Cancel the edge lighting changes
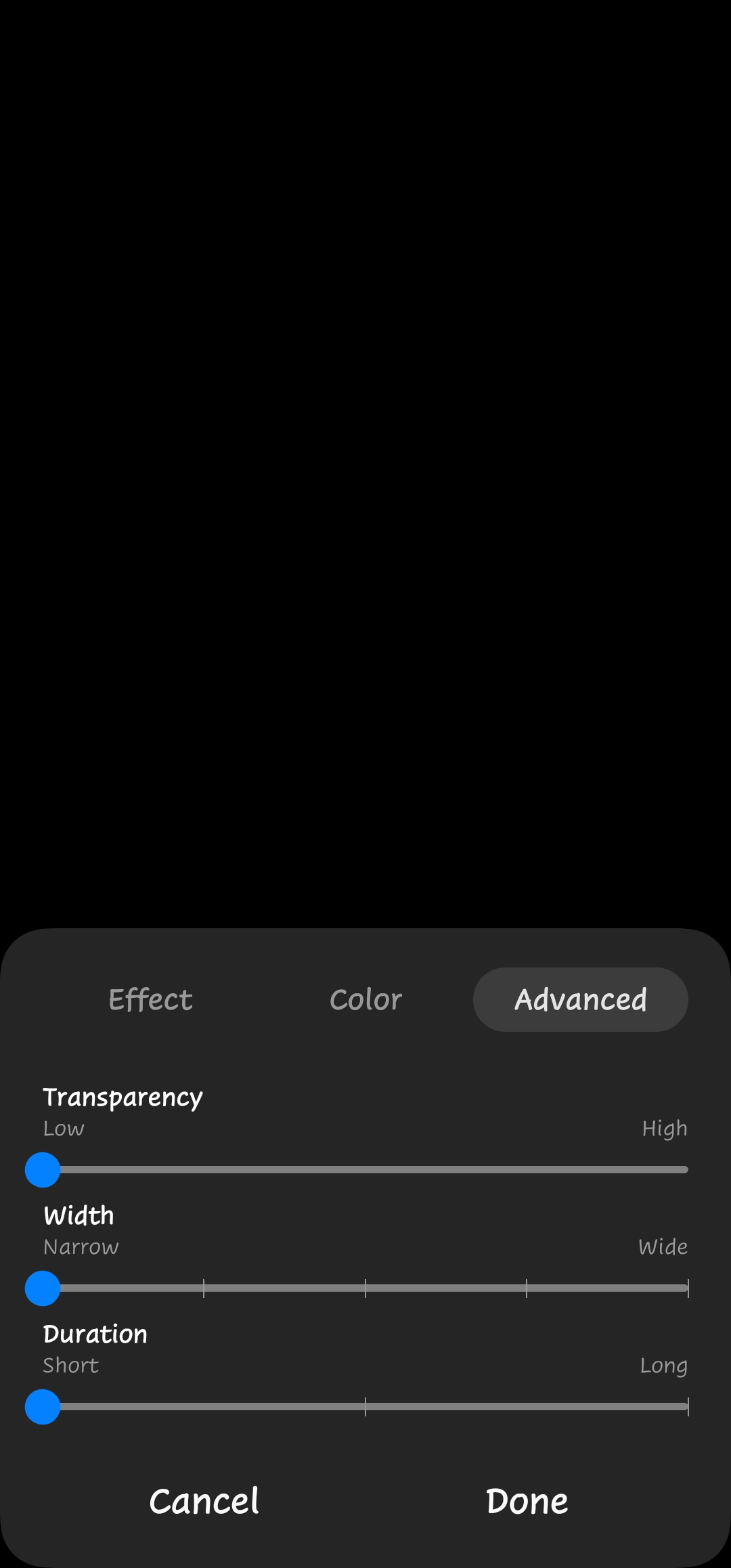The image size is (731, 1568). [x=204, y=1501]
